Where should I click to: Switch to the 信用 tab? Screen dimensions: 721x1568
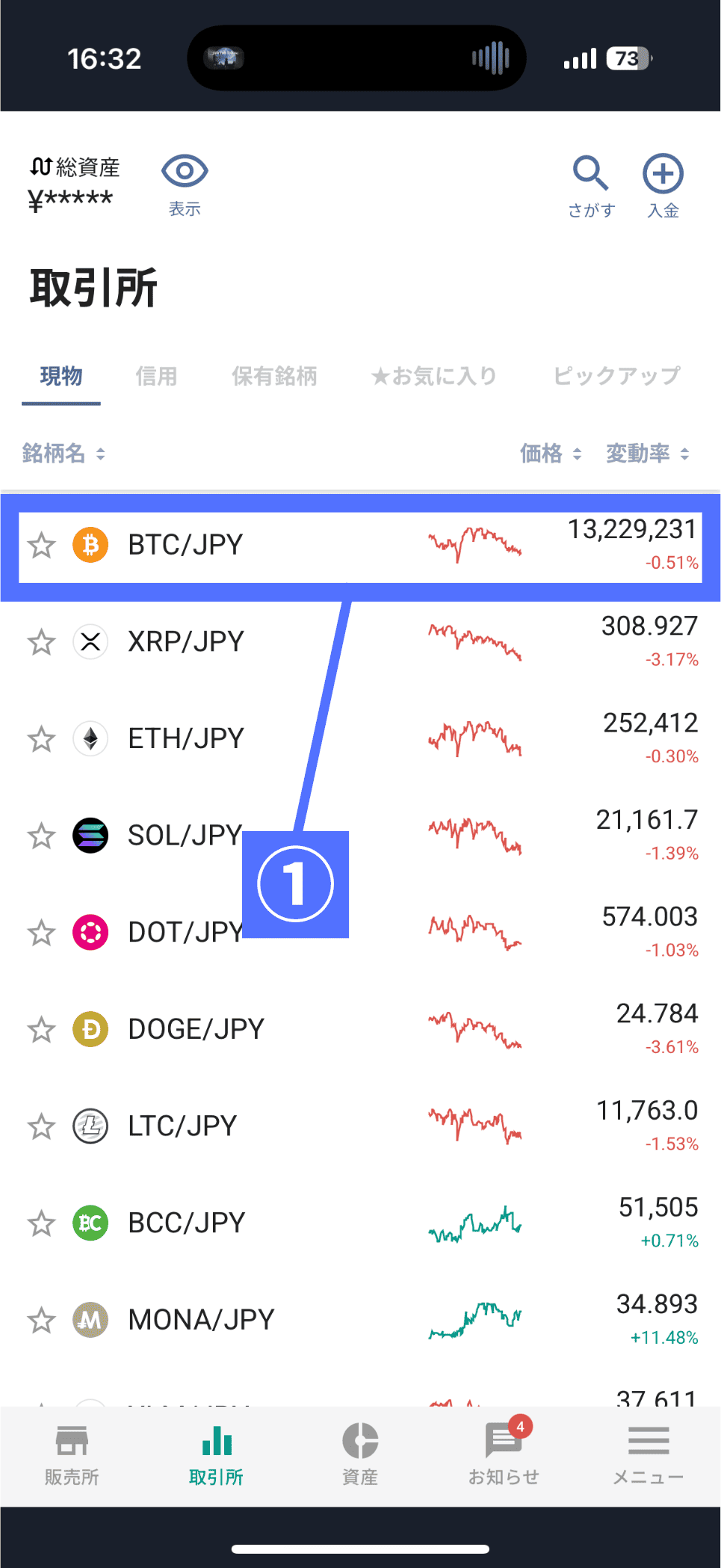[156, 376]
